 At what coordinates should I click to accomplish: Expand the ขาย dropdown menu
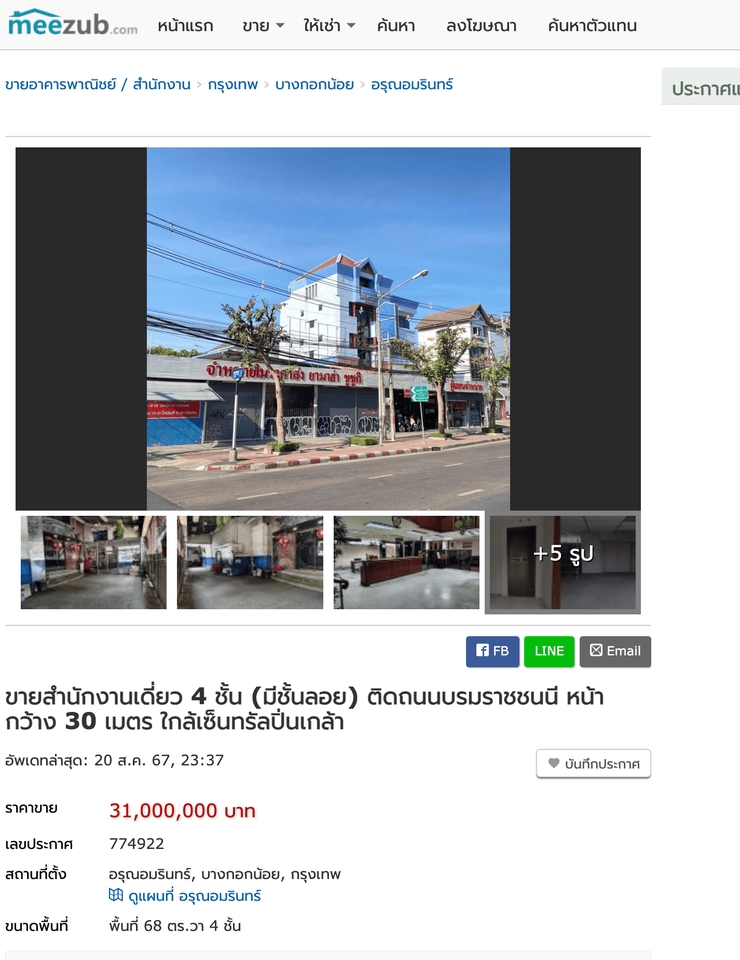(x=263, y=26)
